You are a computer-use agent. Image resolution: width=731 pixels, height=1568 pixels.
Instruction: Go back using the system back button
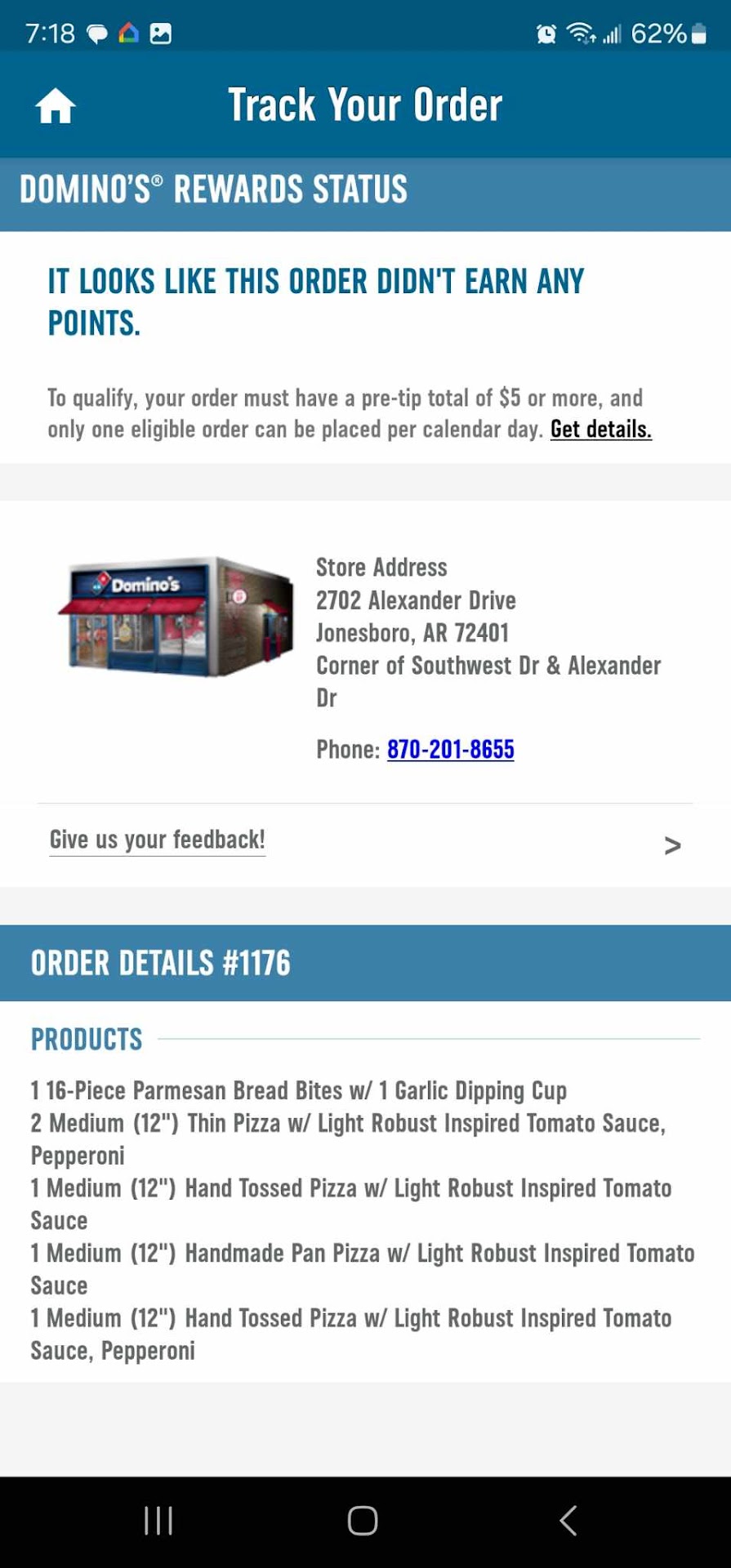point(568,1521)
